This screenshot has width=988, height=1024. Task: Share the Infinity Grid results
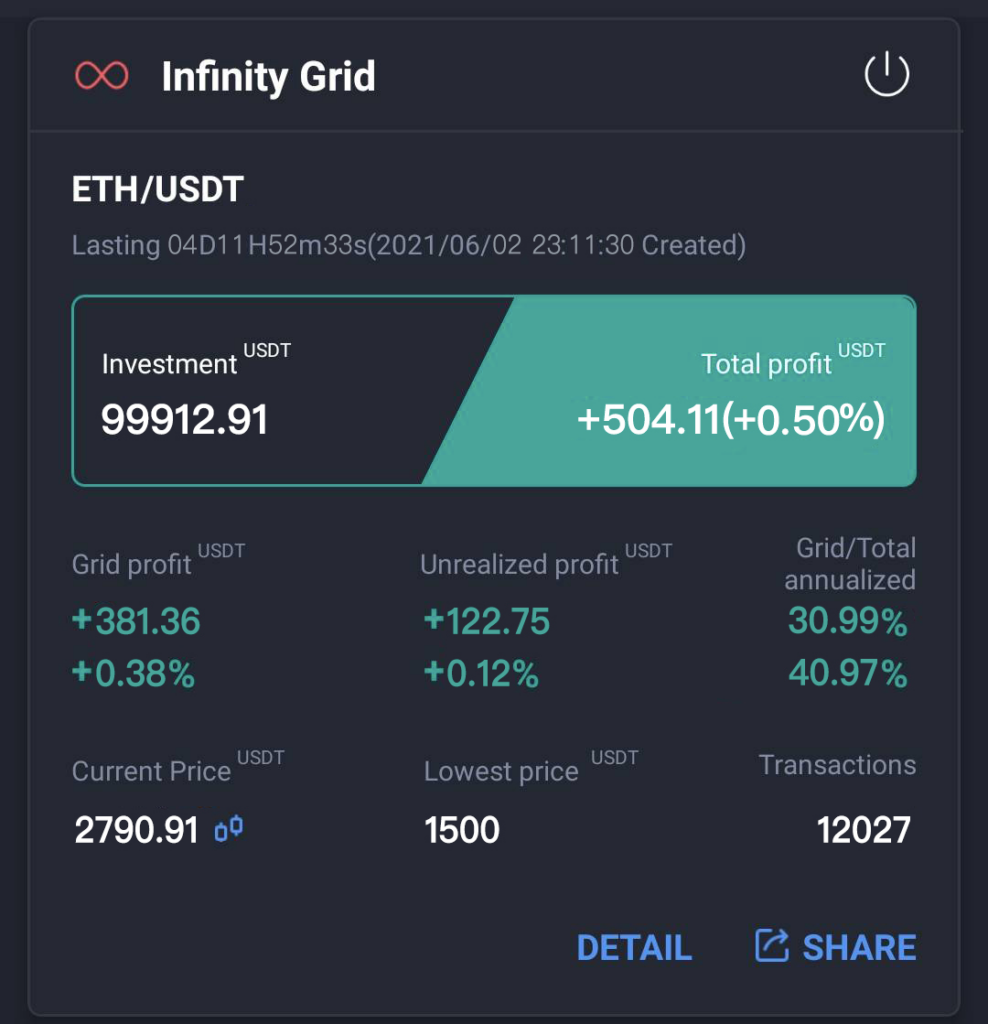836,946
